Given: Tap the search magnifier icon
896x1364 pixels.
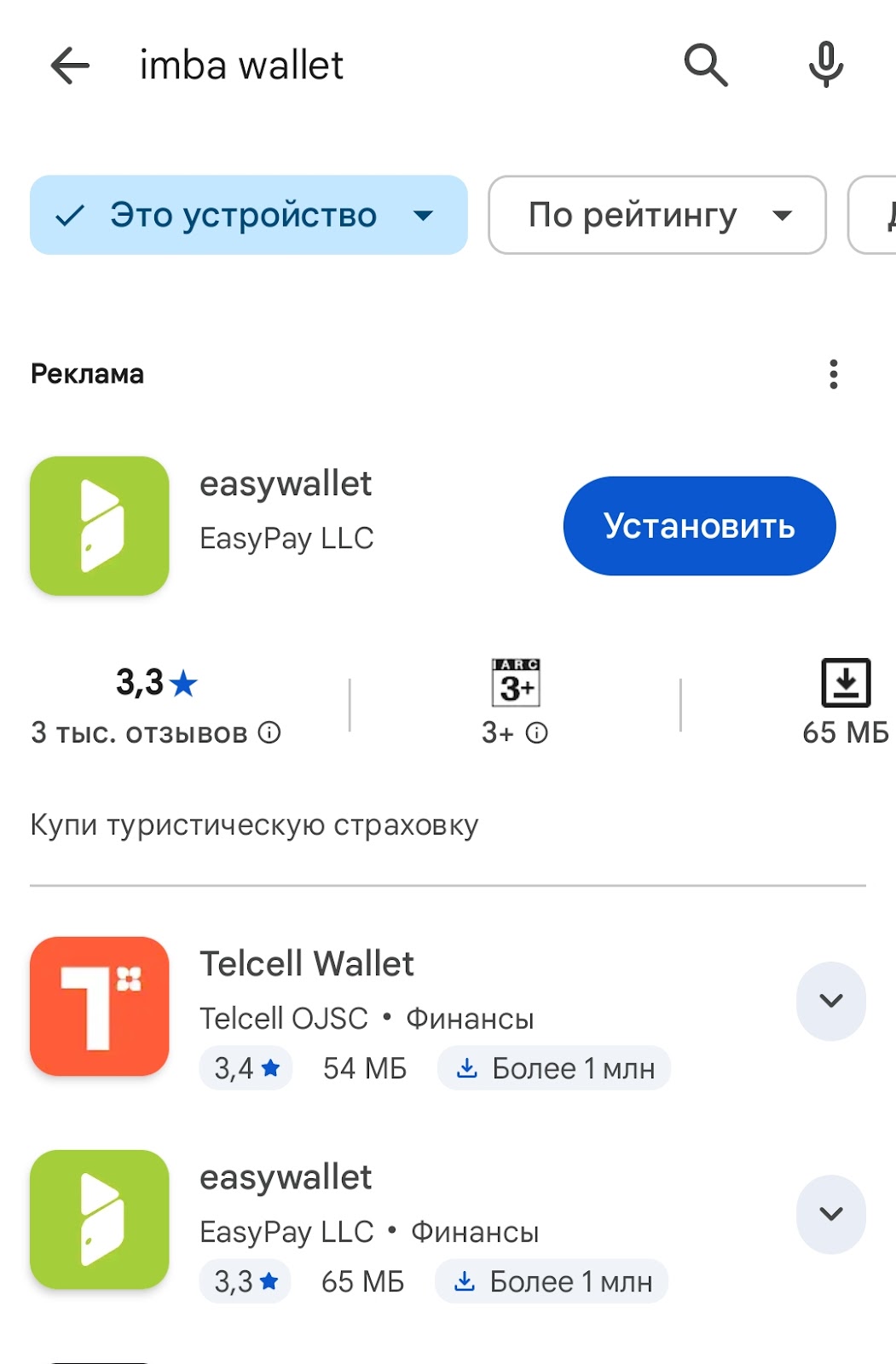Looking at the screenshot, I should (x=706, y=66).
